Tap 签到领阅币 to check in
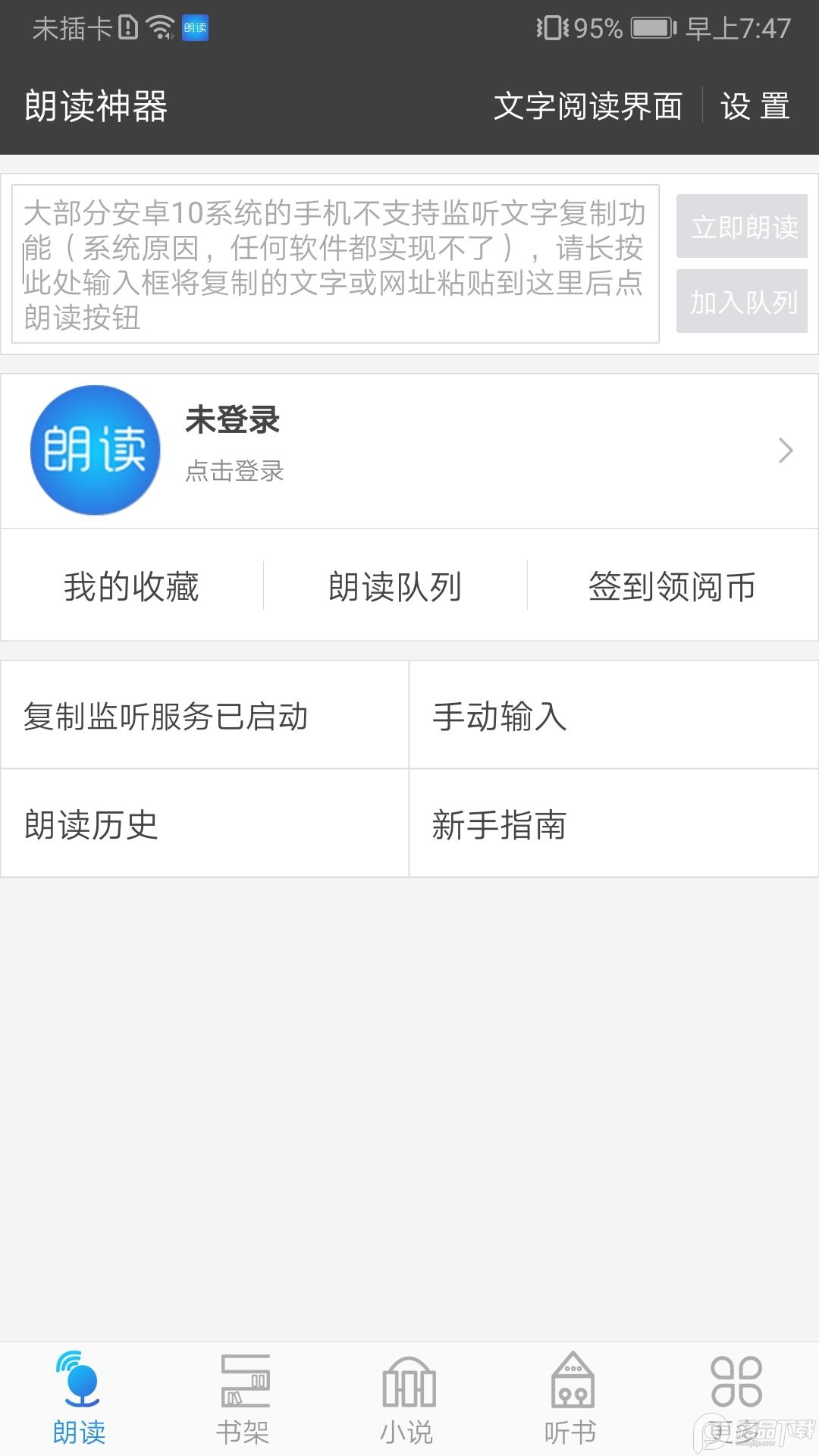Image resolution: width=819 pixels, height=1456 pixels. pos(670,585)
